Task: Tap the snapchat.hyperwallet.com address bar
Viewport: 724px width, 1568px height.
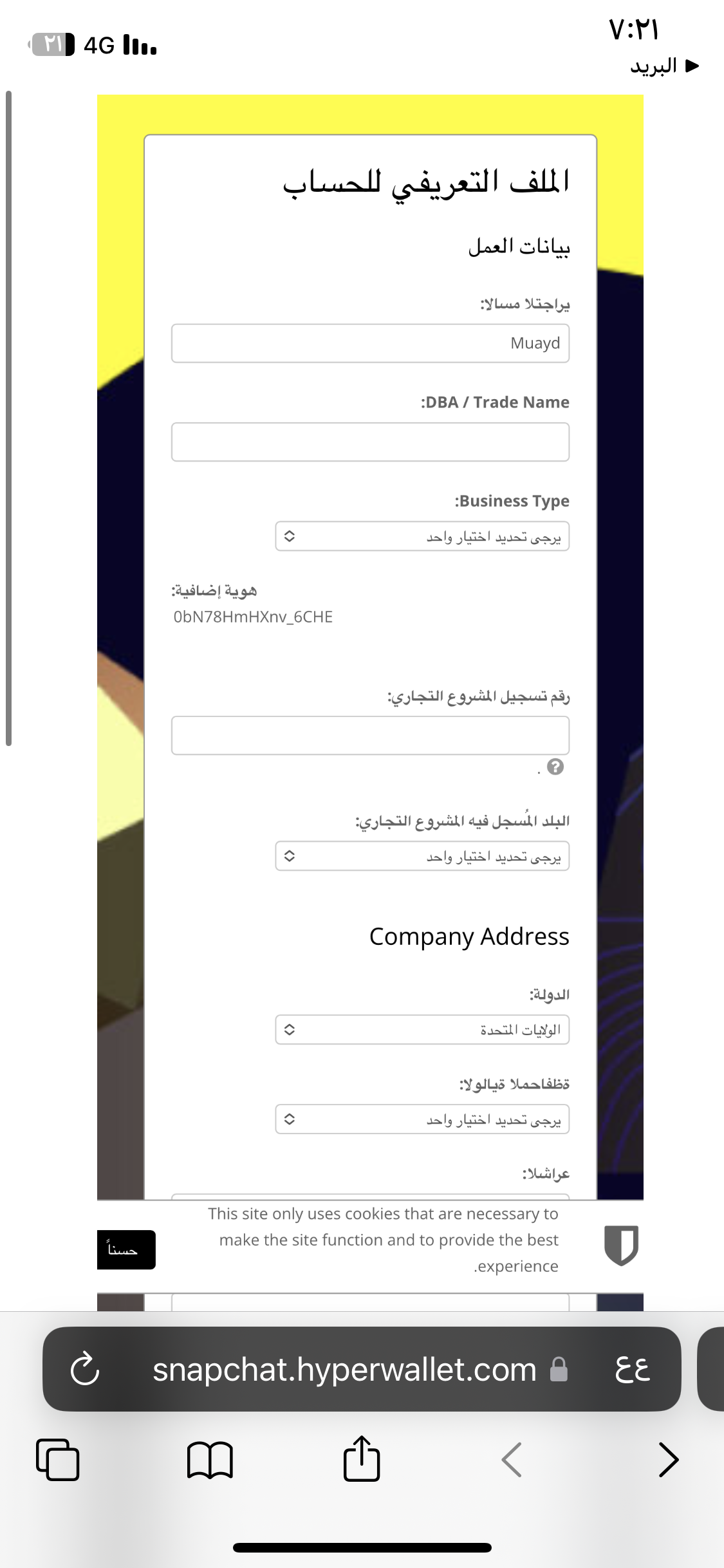Action: coord(345,1369)
